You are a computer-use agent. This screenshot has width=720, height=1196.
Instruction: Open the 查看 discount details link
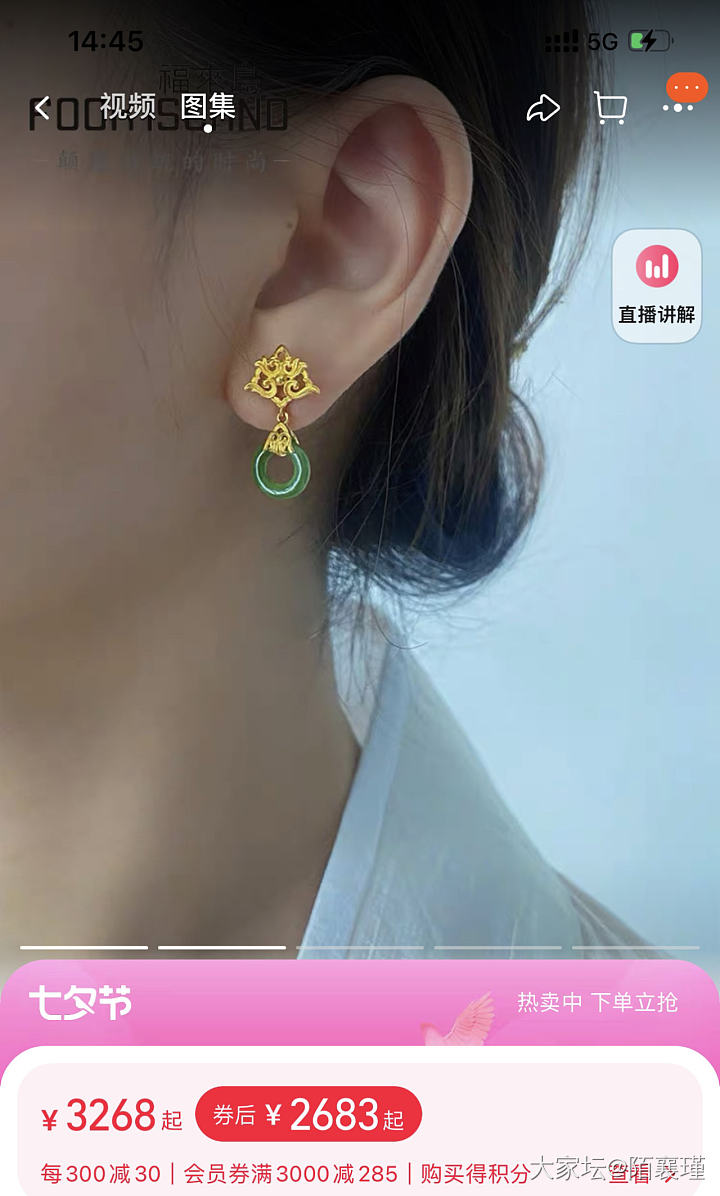tap(632, 1173)
